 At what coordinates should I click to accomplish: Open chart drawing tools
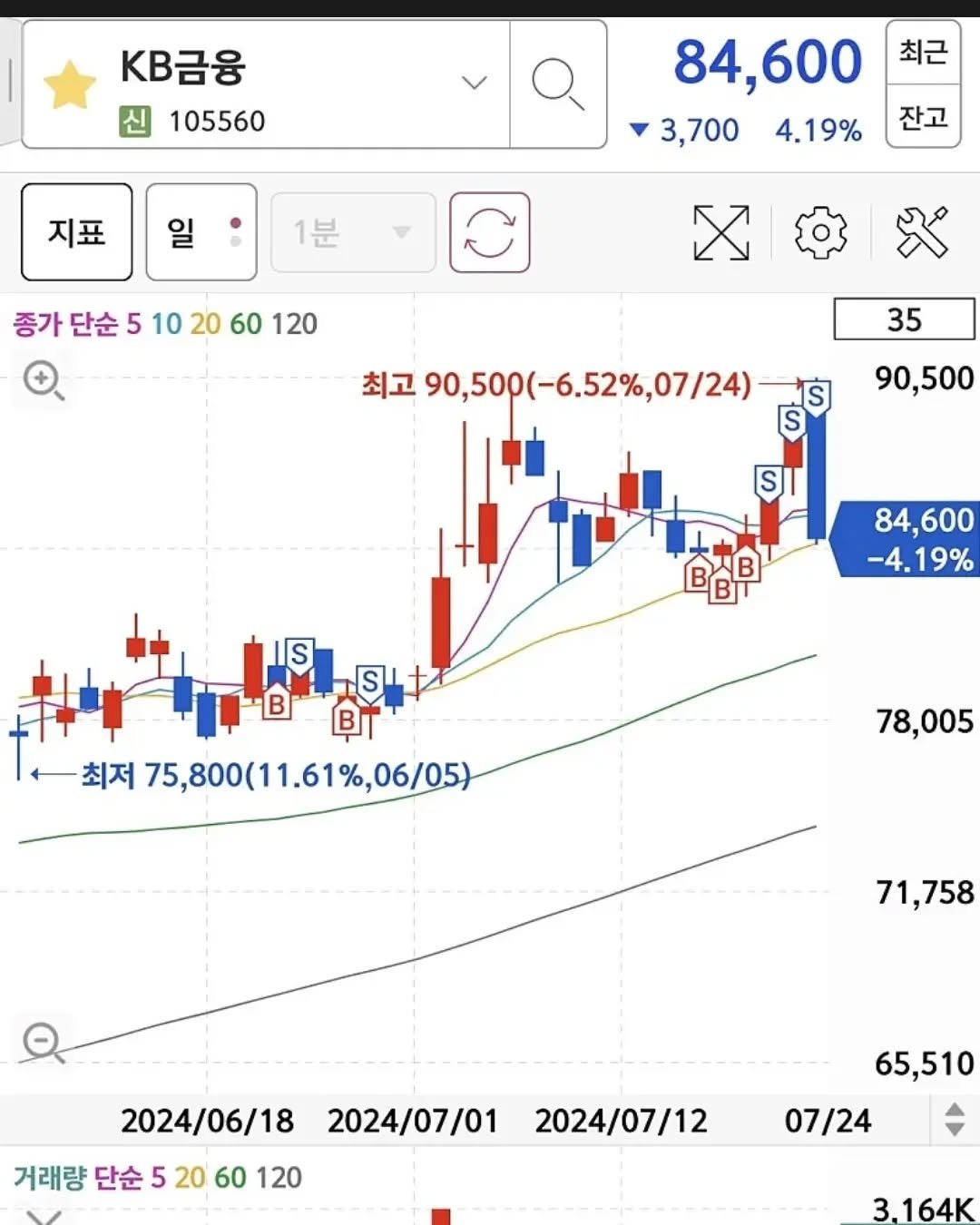tap(922, 232)
